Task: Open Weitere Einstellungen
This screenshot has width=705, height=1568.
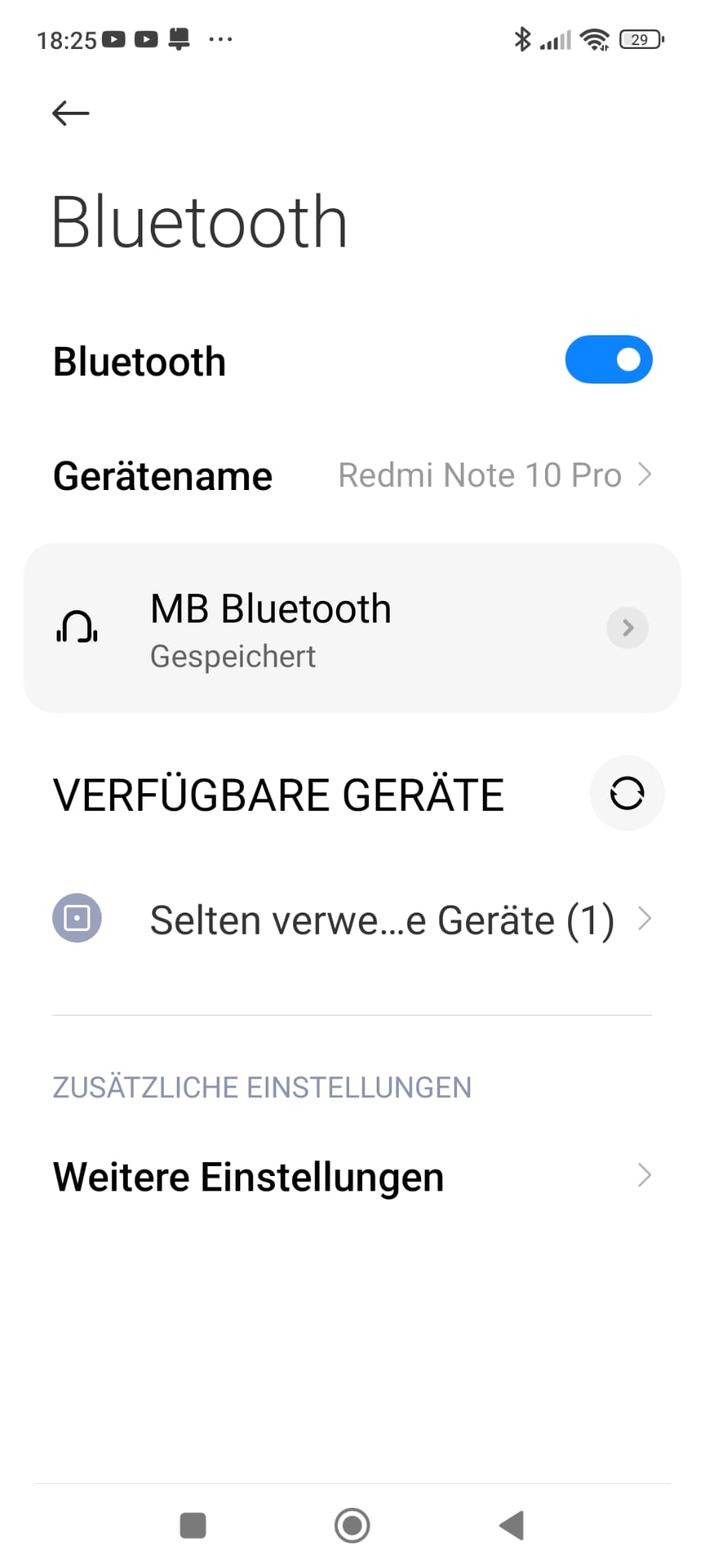Action: (x=352, y=1177)
